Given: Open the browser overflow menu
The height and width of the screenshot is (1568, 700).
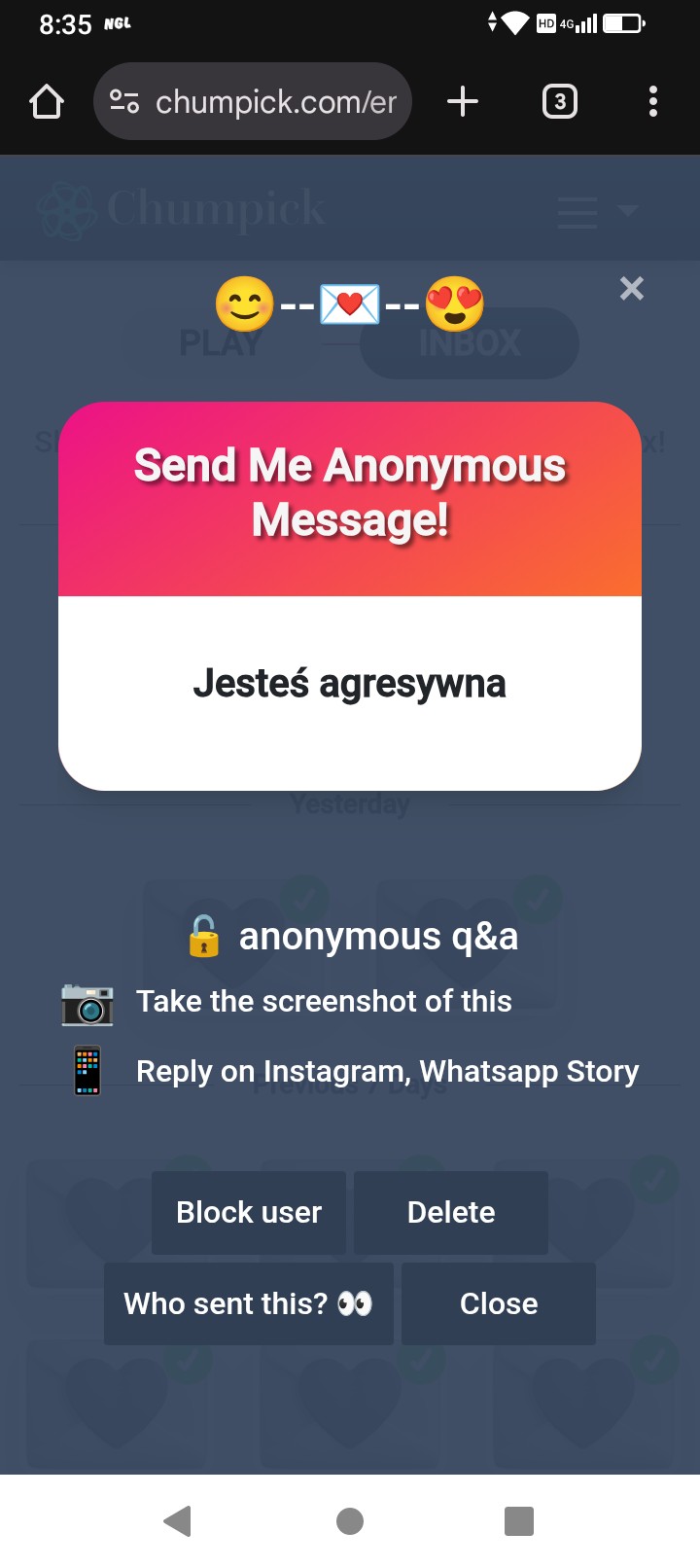Looking at the screenshot, I should [652, 101].
